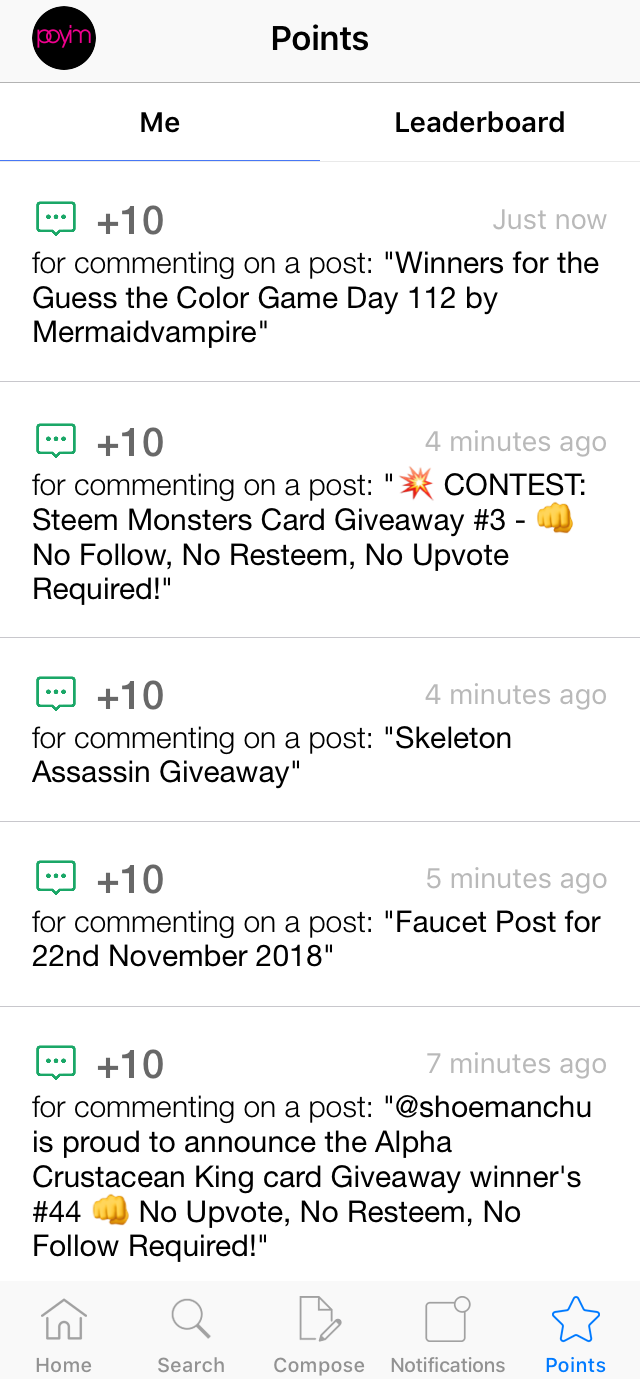640x1379 pixels.
Task: Open the Guess the Color Game Day 112 entry
Action: 320,272
